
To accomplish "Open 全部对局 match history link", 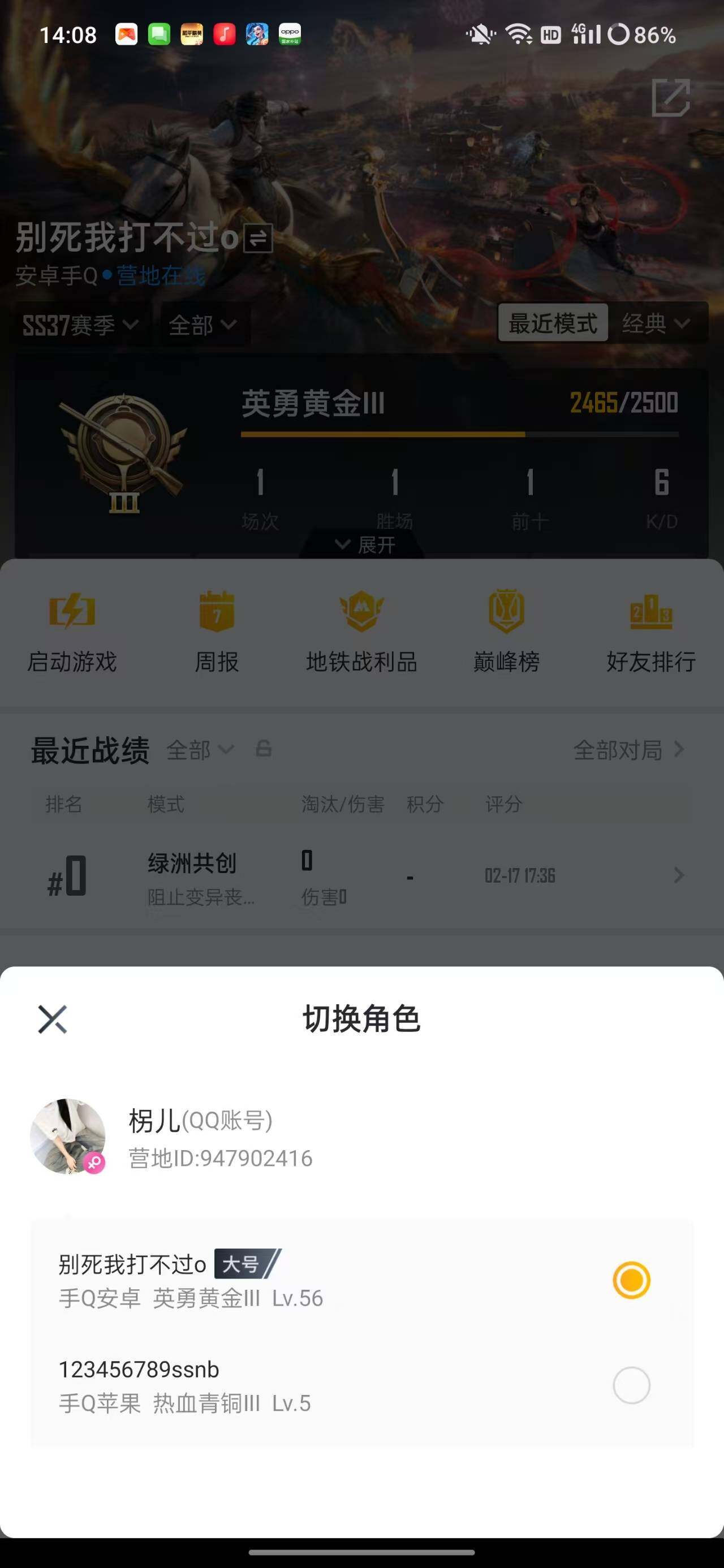I will [x=620, y=750].
